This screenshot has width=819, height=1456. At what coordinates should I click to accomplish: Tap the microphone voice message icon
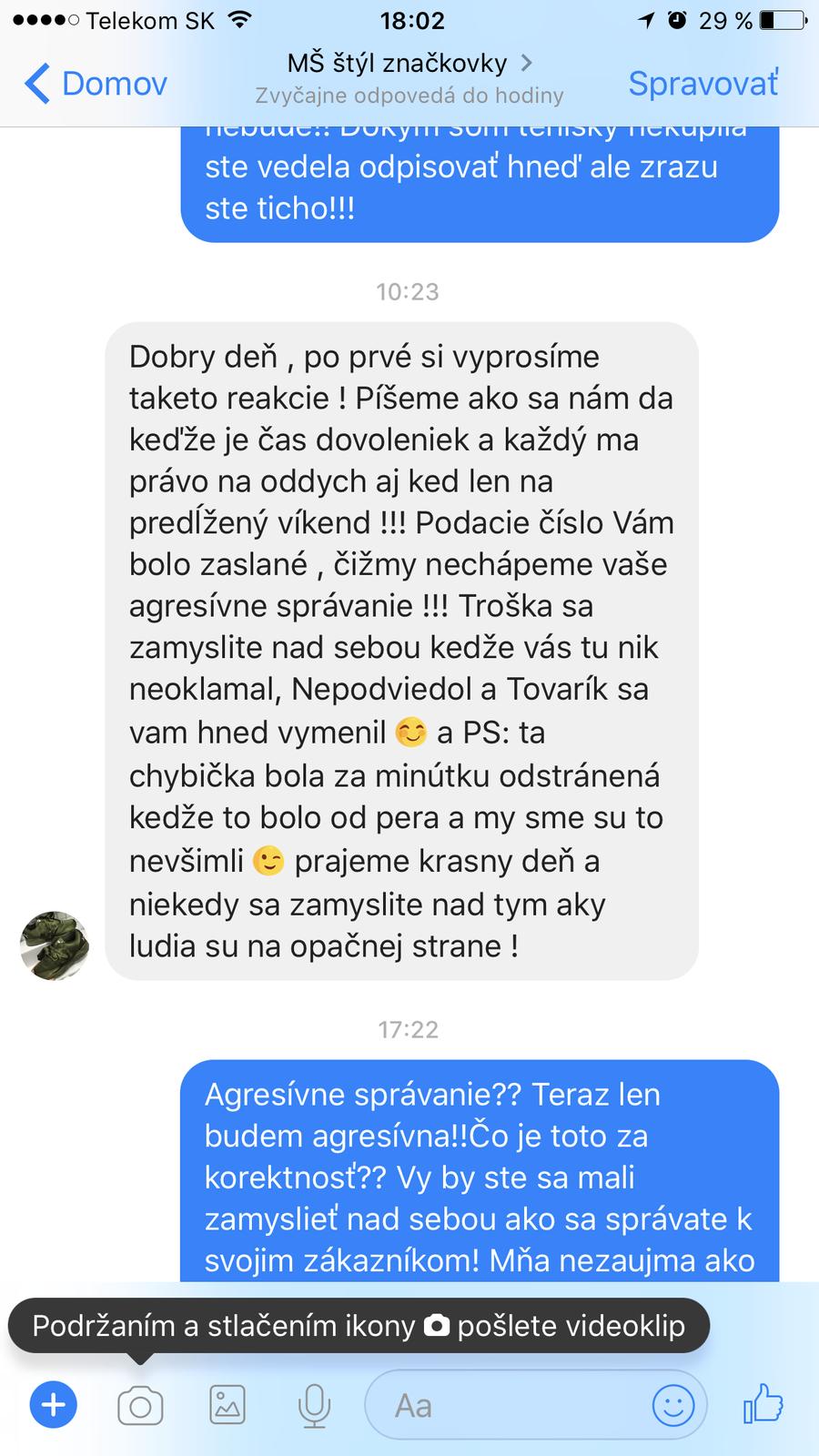coord(314,1406)
